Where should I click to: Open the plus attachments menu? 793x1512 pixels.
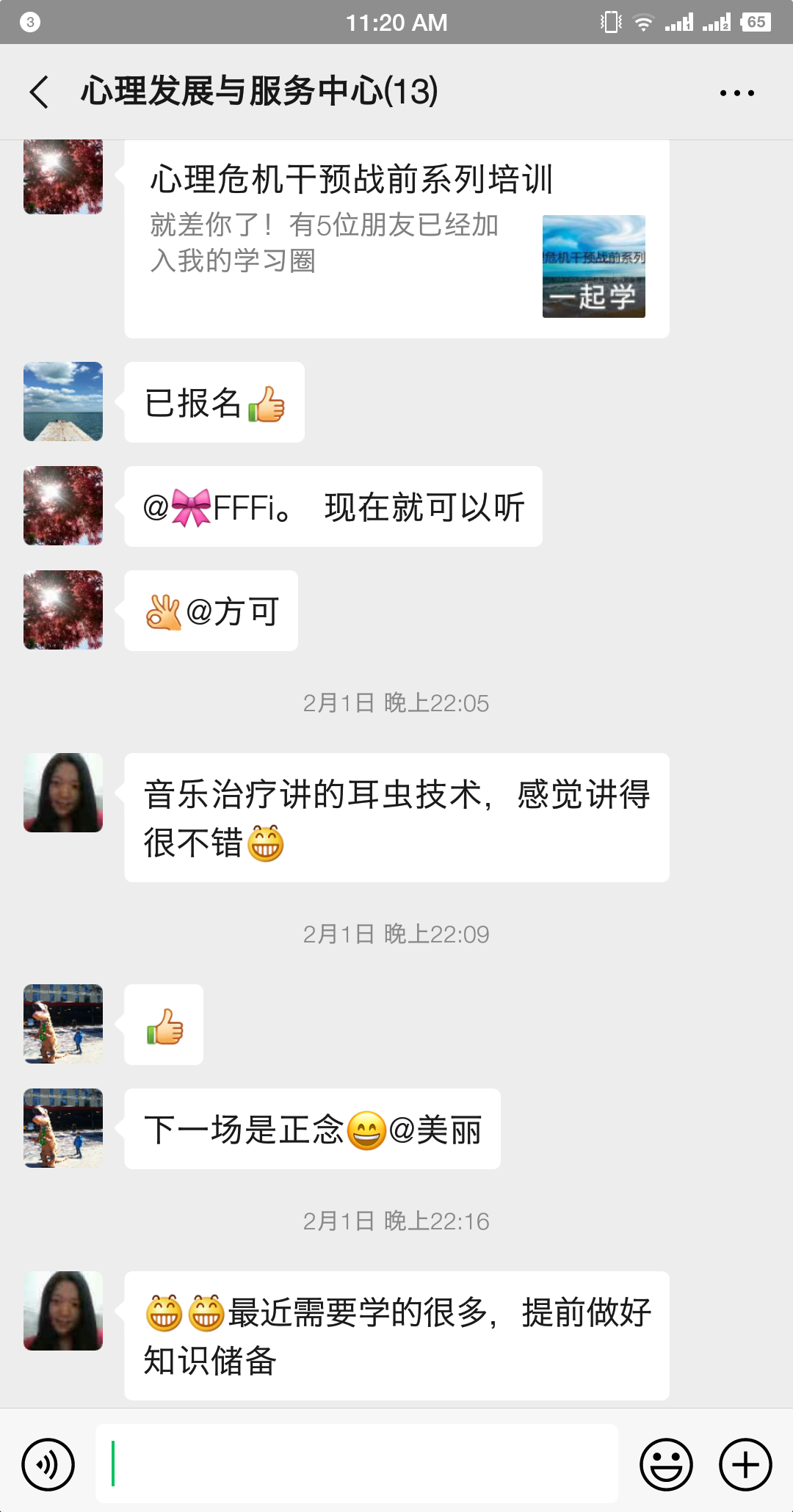click(745, 1464)
